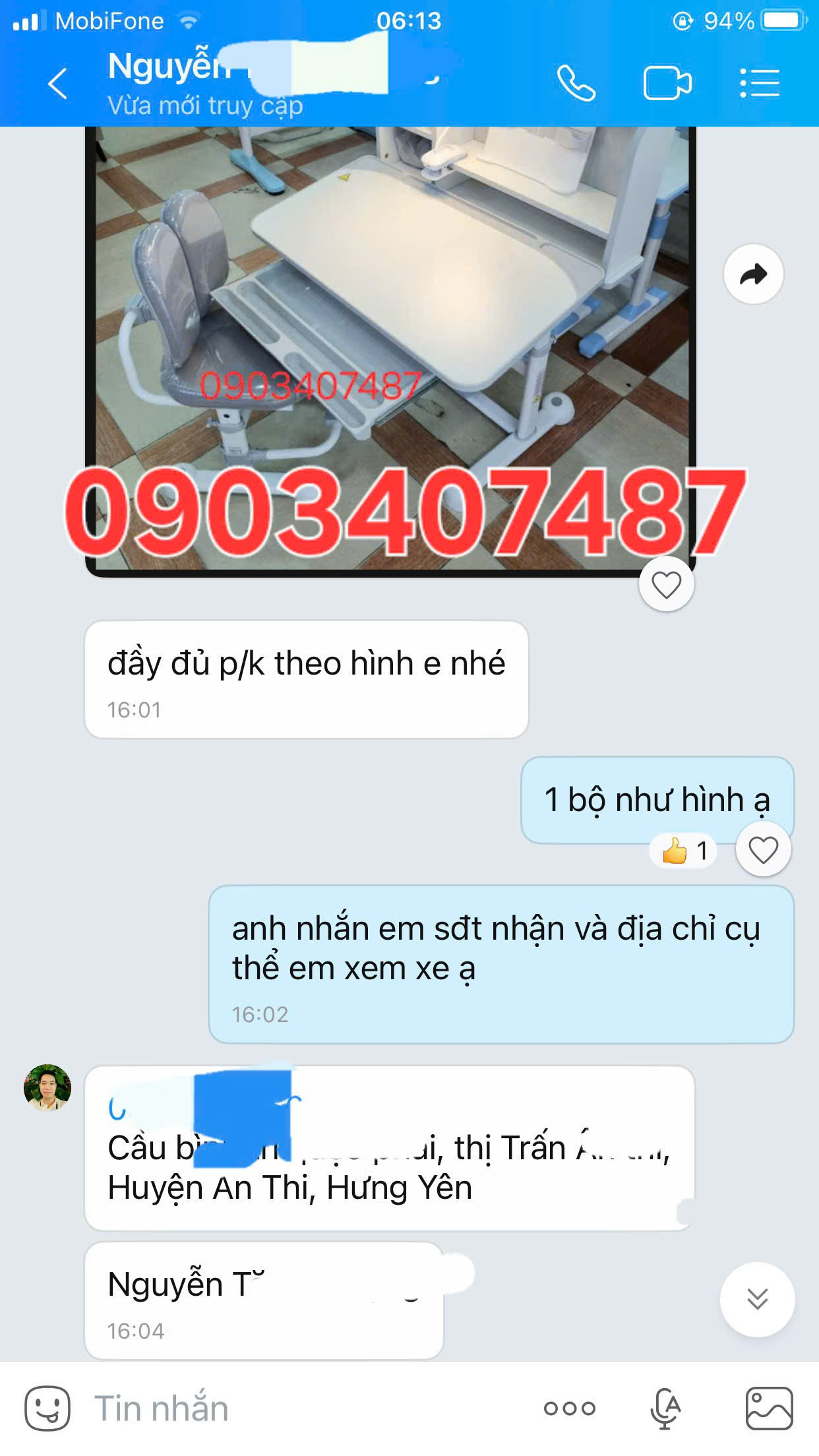This screenshot has height=1456, width=819.
Task: Record a voice message
Action: click(665, 1409)
